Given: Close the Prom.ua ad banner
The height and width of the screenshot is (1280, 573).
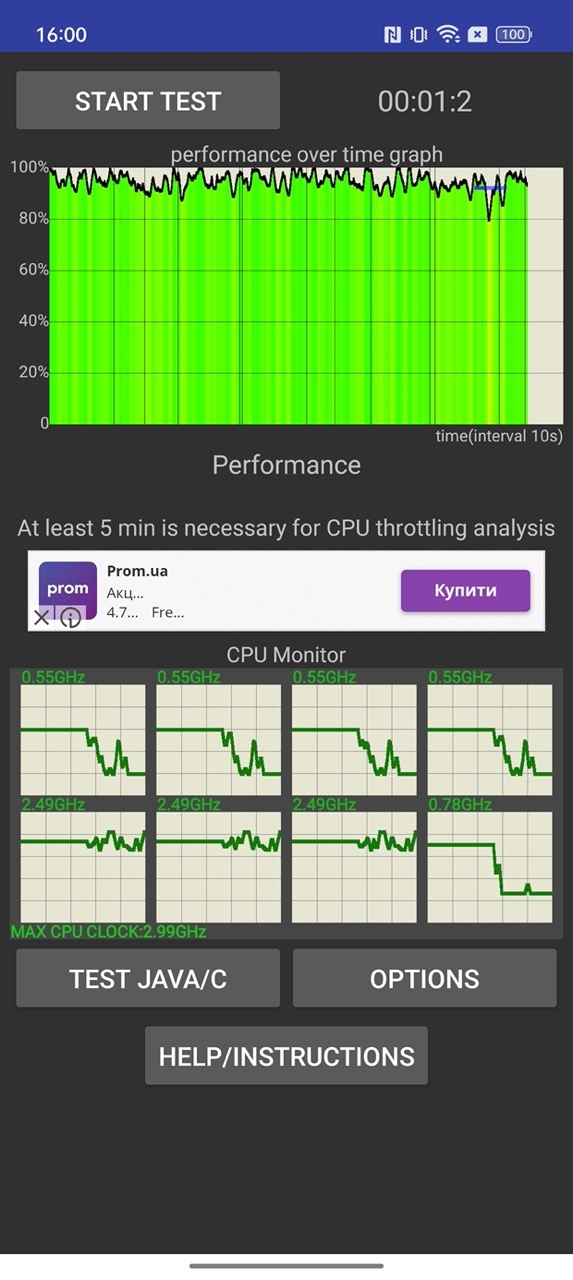Looking at the screenshot, I should pyautogui.click(x=41, y=618).
